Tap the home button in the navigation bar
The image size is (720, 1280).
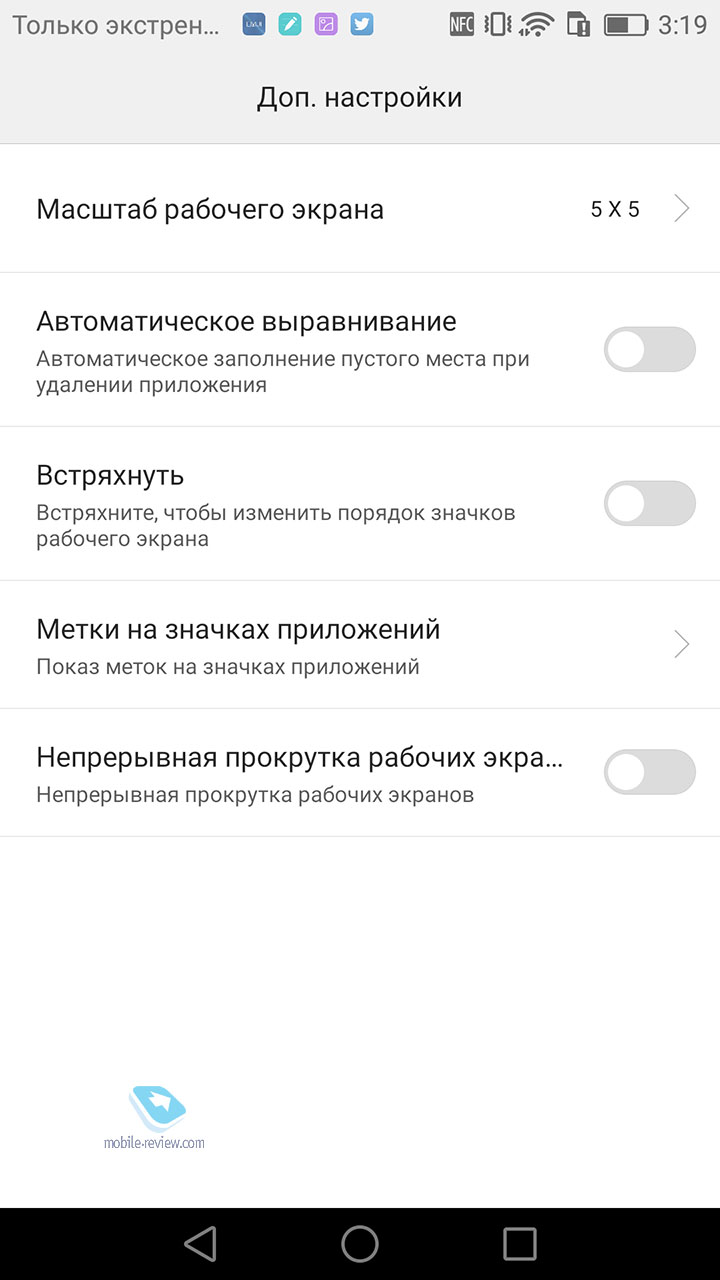(x=360, y=1244)
